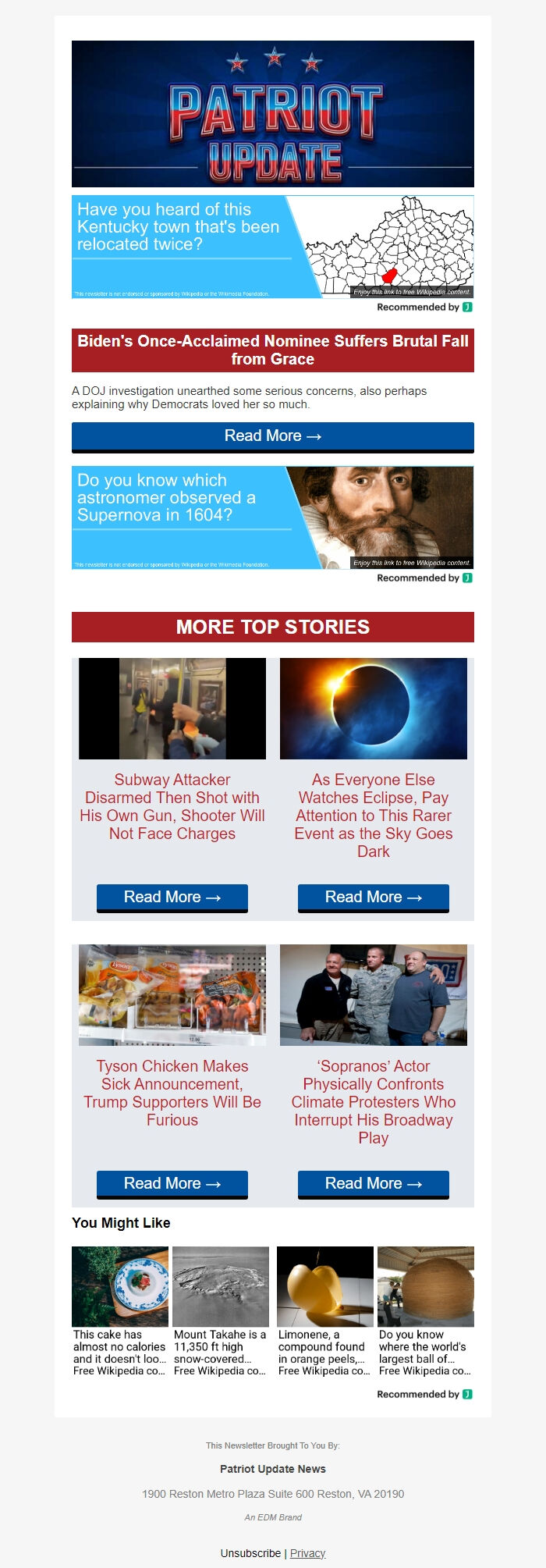Screen dimensions: 546x1568
Task: Open the Limonene compound recommendation tile
Action: coord(325,1311)
